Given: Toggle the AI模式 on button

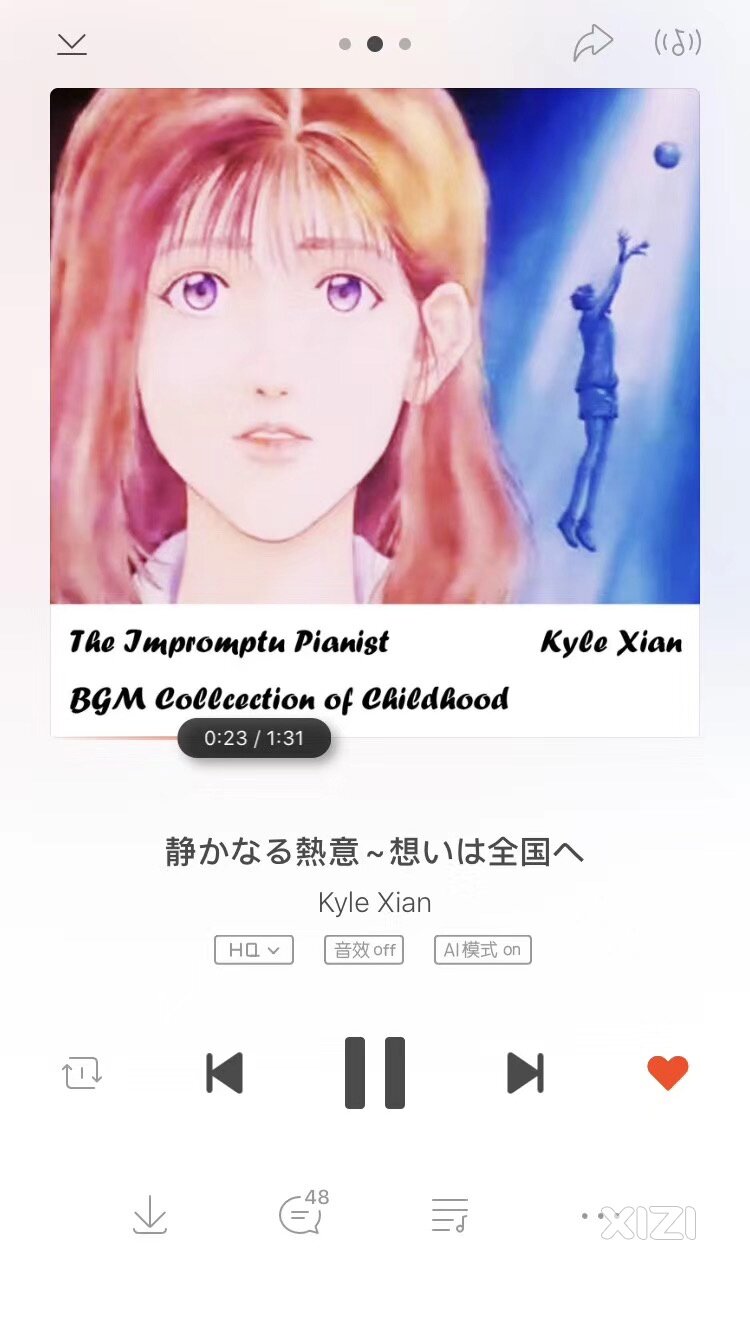Looking at the screenshot, I should click(482, 950).
